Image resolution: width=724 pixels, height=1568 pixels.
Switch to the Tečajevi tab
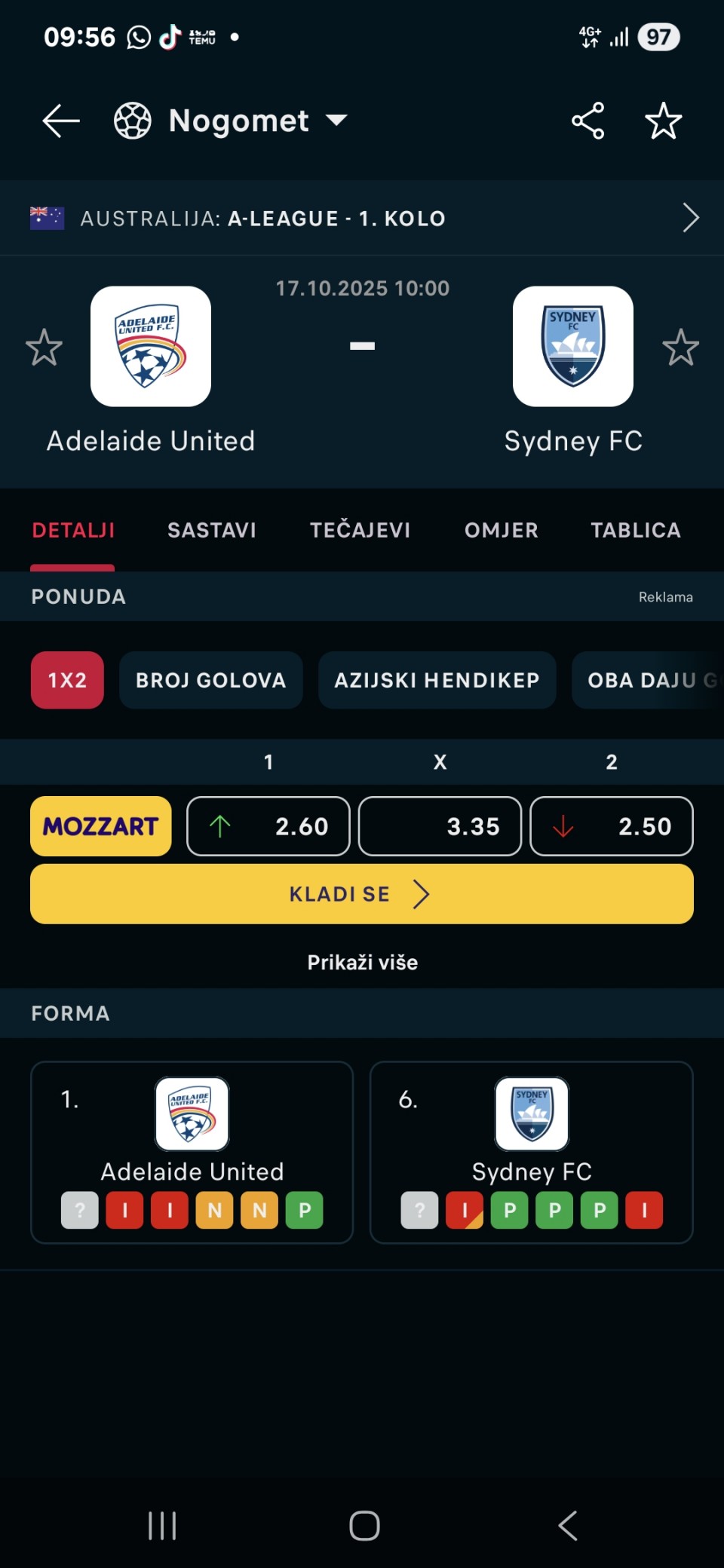[x=360, y=530]
